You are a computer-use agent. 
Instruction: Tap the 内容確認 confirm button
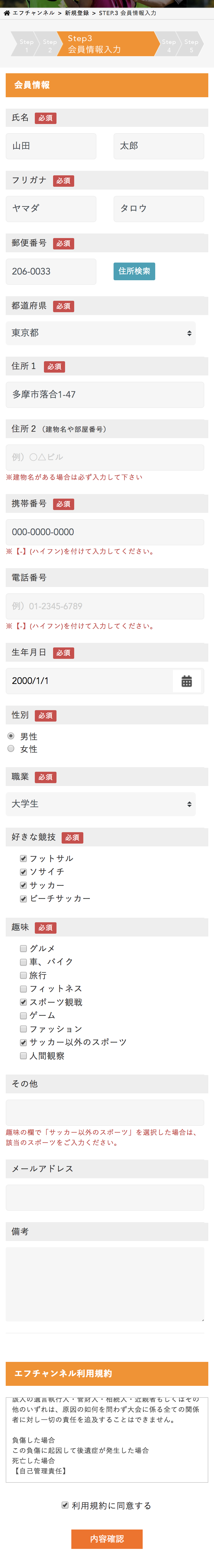(x=107, y=1539)
